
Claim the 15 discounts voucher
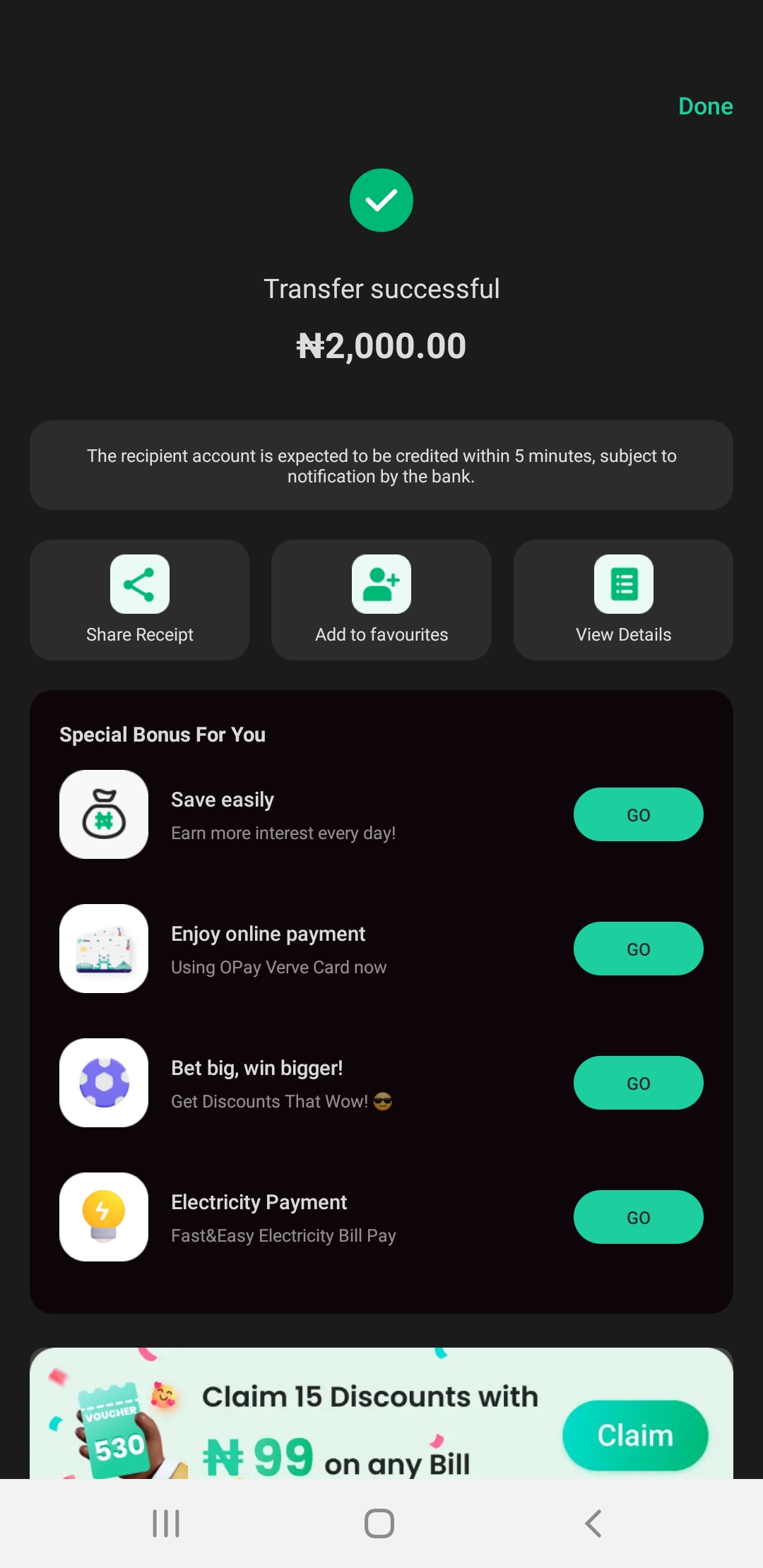634,1435
